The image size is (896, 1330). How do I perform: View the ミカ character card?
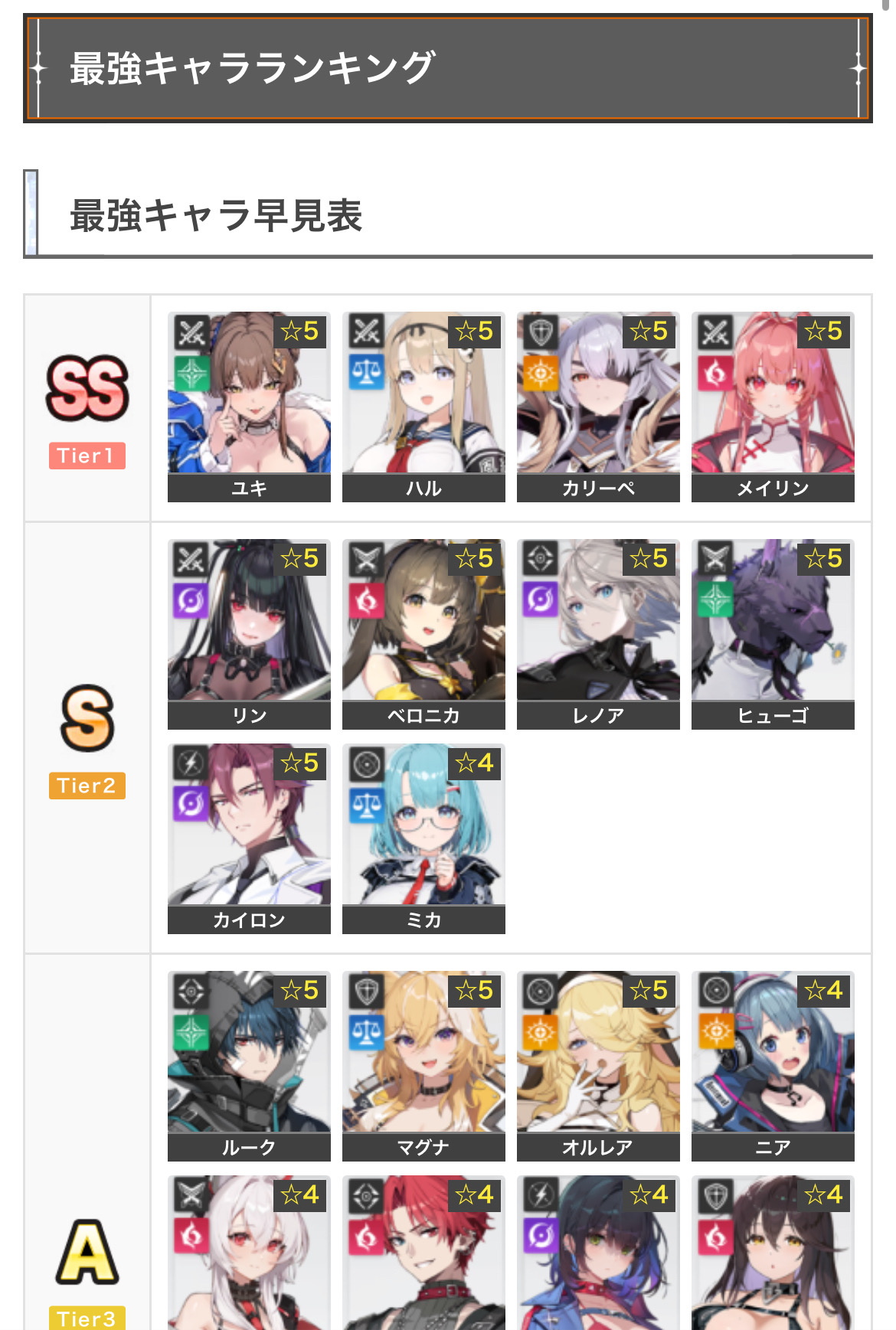[423, 838]
